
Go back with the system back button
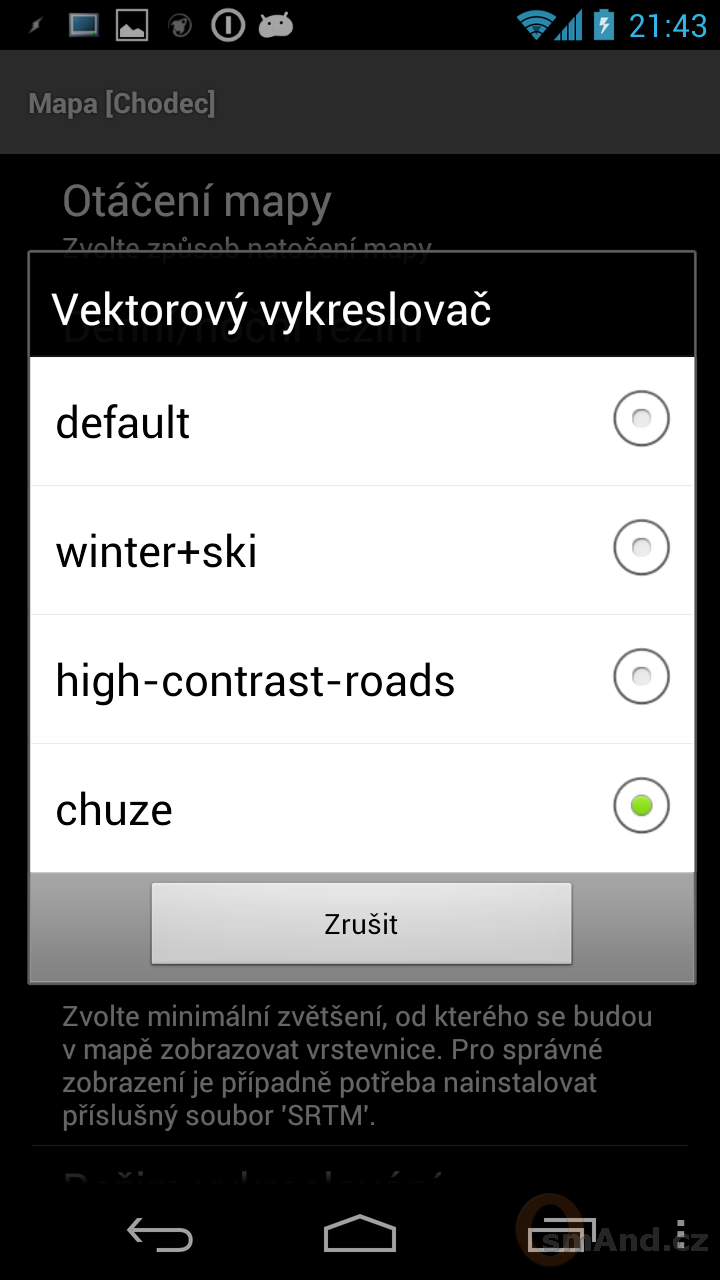pyautogui.click(x=159, y=1235)
